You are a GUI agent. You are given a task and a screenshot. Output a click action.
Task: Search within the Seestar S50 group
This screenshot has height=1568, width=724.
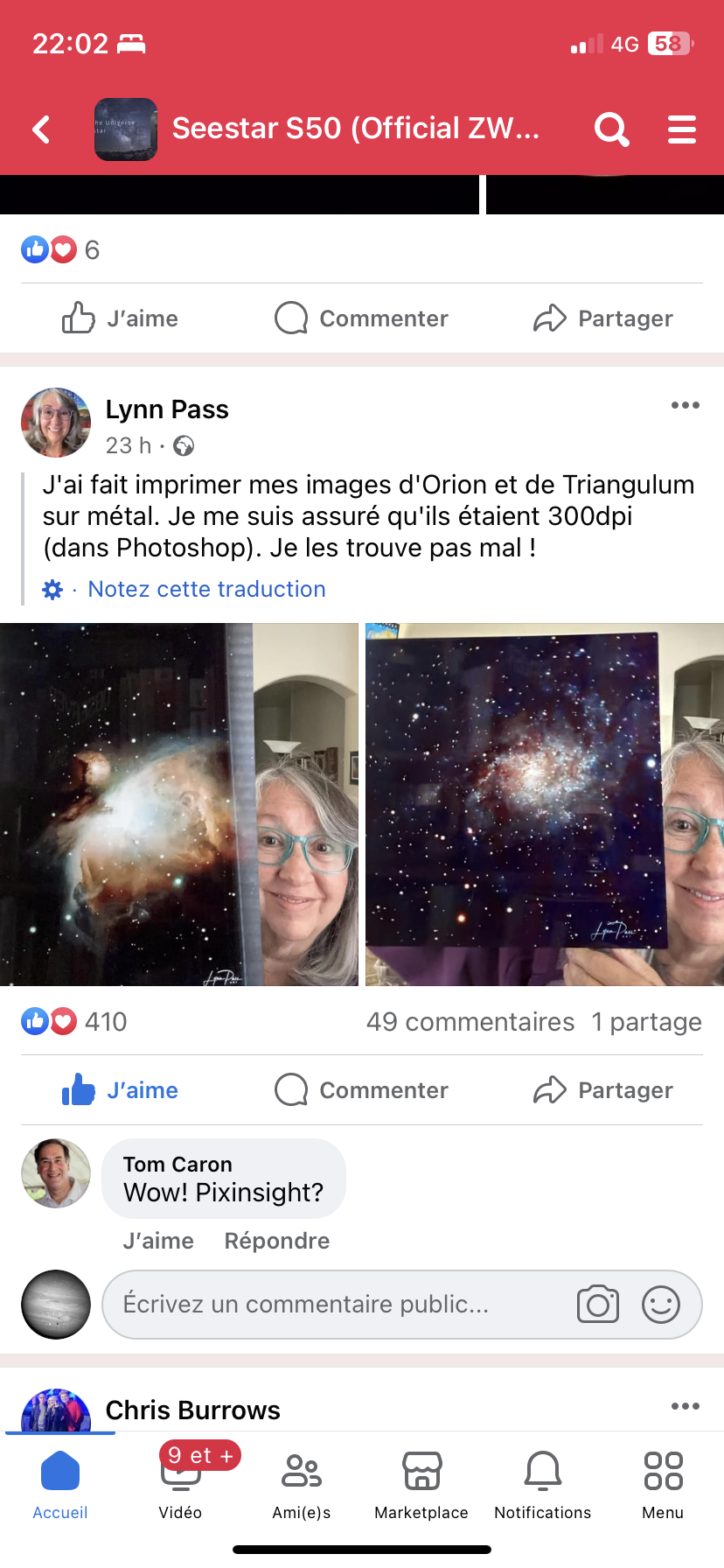(x=611, y=129)
